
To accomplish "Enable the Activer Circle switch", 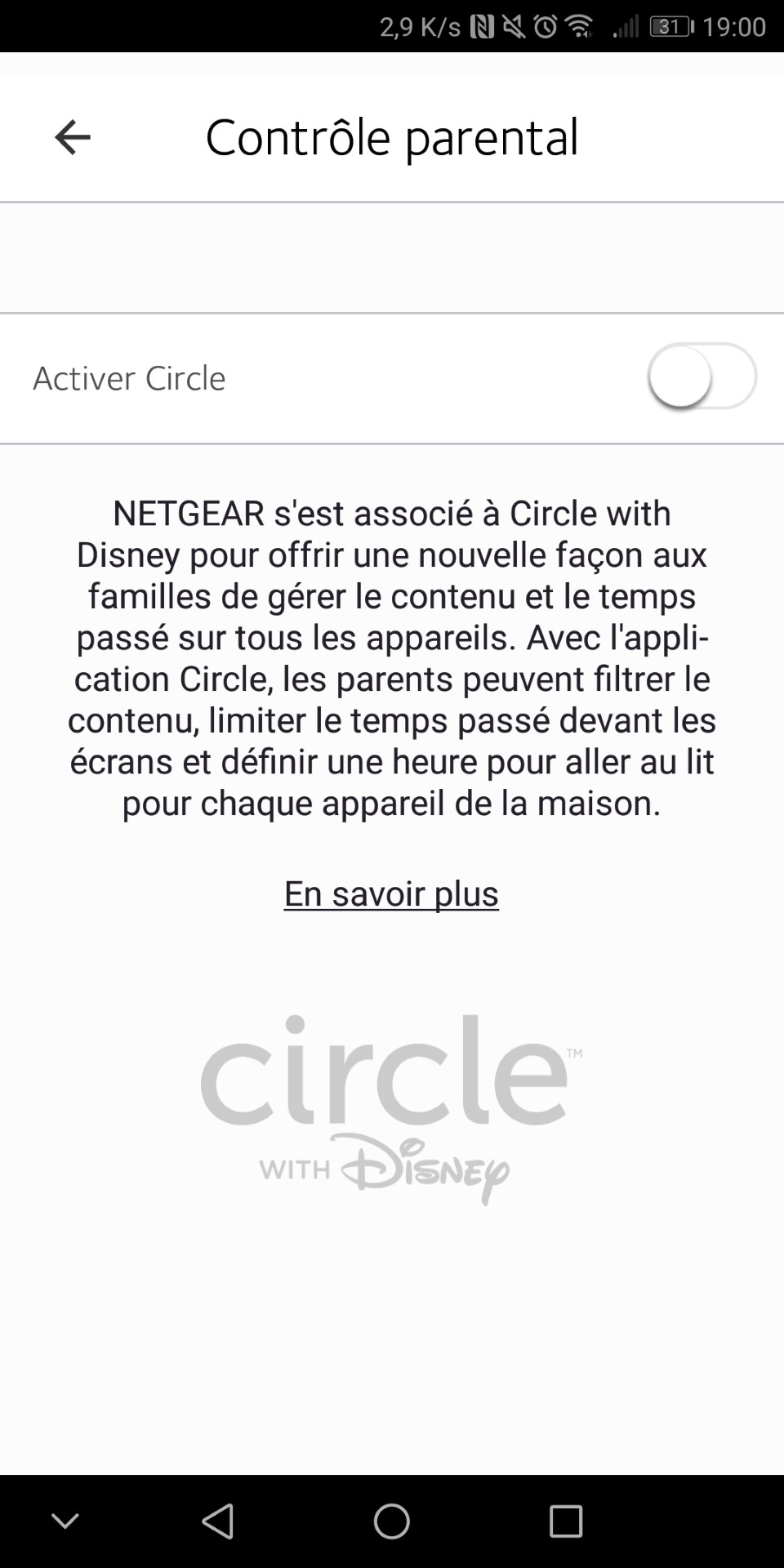I will tap(702, 377).
